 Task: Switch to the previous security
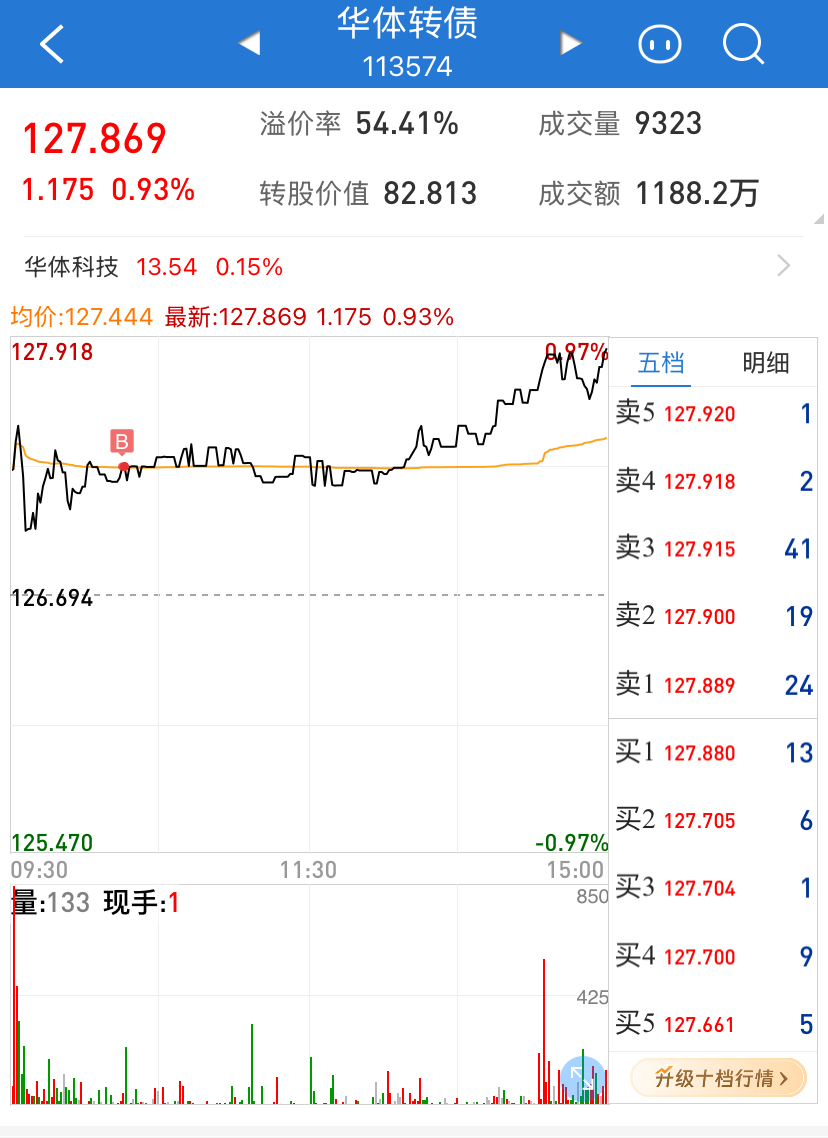click(x=249, y=44)
